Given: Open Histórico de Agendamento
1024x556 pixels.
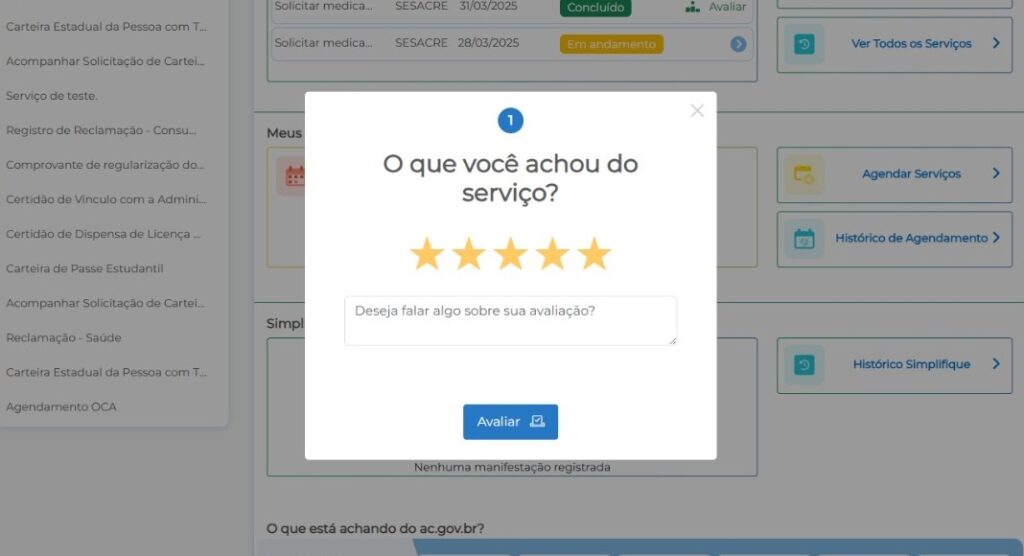Looking at the screenshot, I should tap(894, 239).
